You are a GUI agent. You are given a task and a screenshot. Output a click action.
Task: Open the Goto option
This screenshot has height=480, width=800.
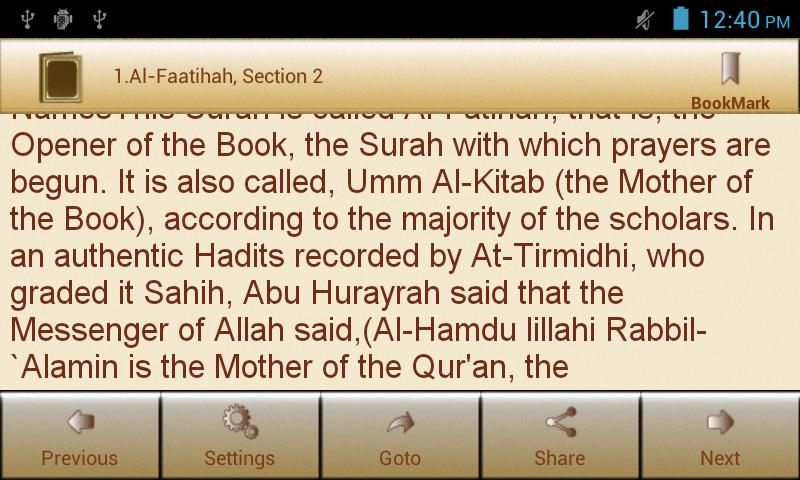[400, 436]
